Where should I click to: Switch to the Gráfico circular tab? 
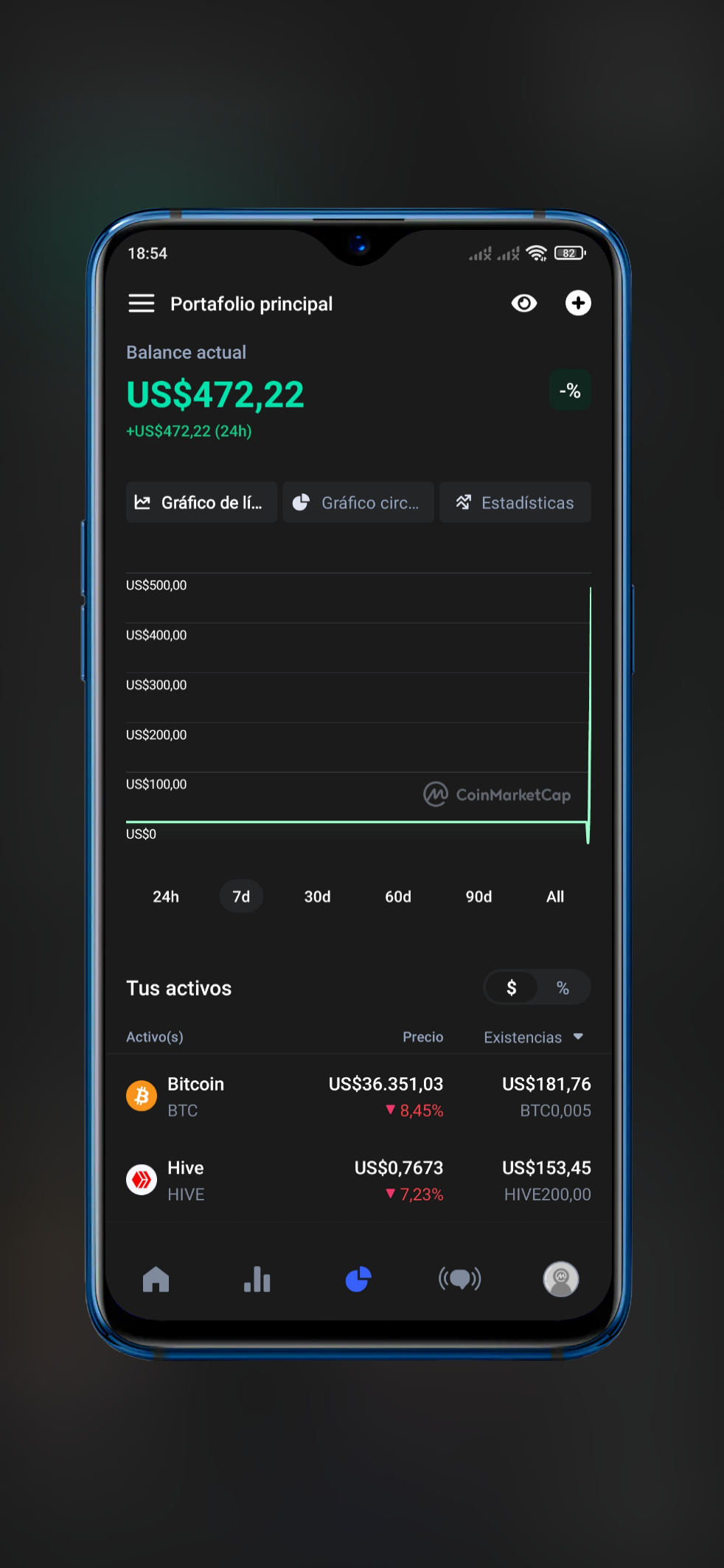(x=358, y=503)
